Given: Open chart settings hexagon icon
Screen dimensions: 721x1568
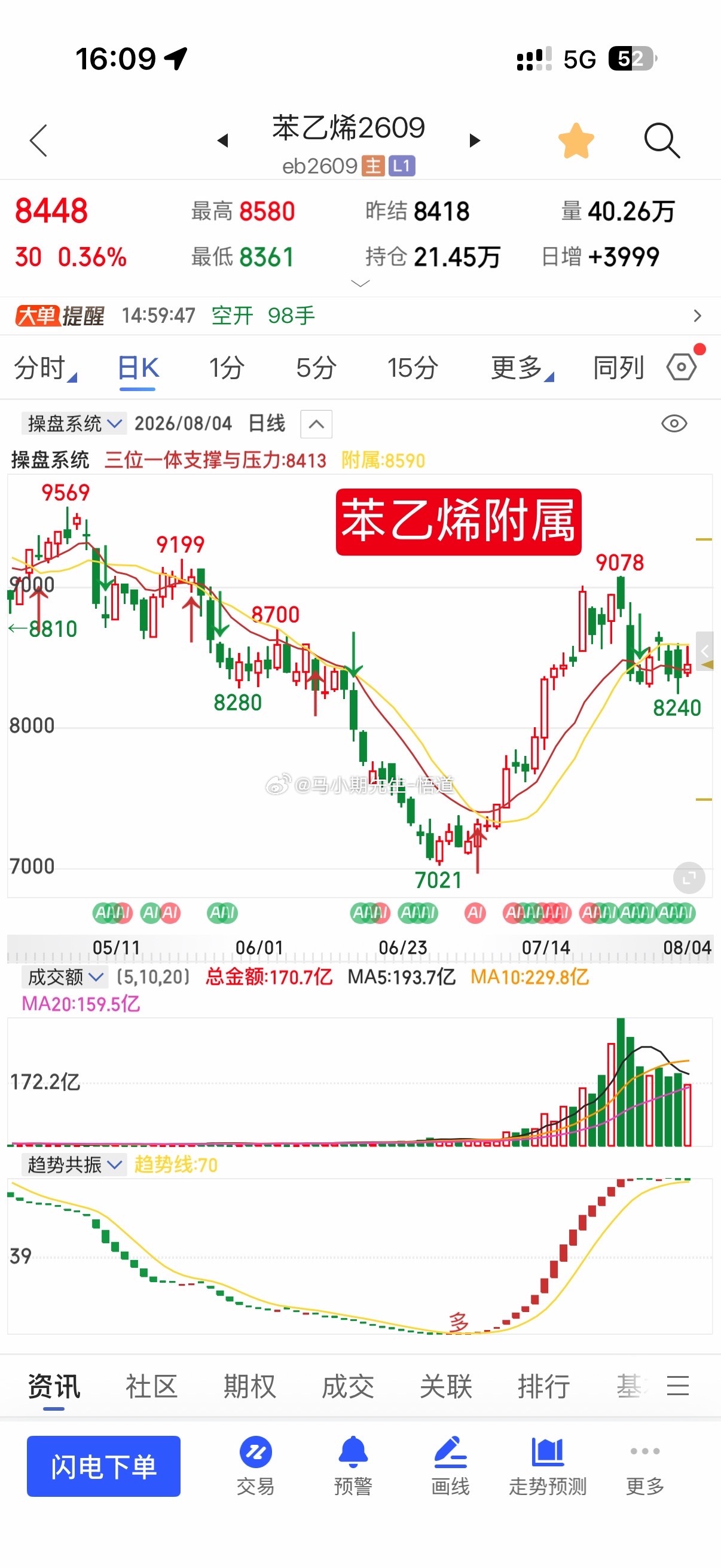Looking at the screenshot, I should tap(682, 367).
